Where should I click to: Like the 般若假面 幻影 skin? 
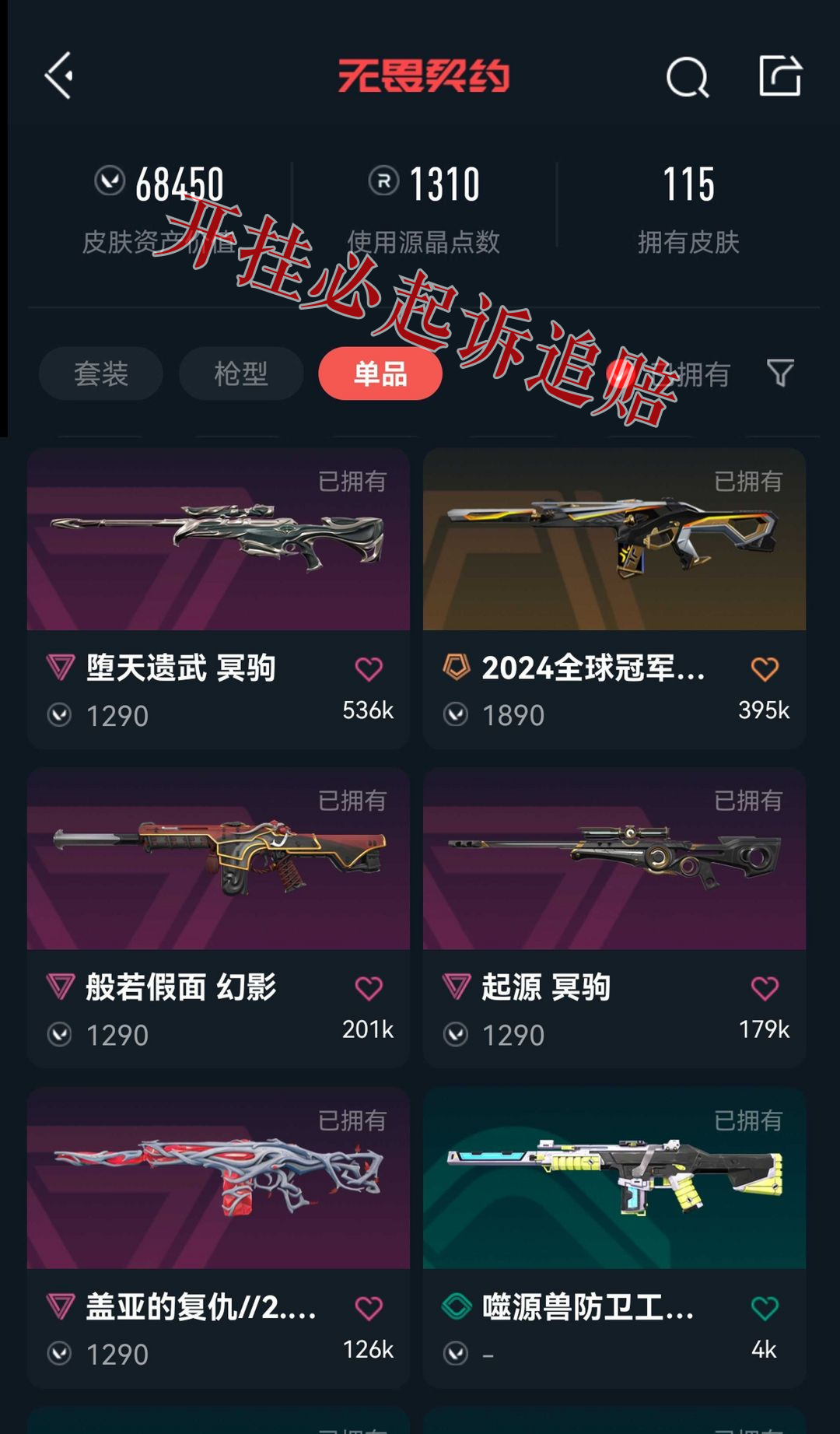tap(369, 988)
